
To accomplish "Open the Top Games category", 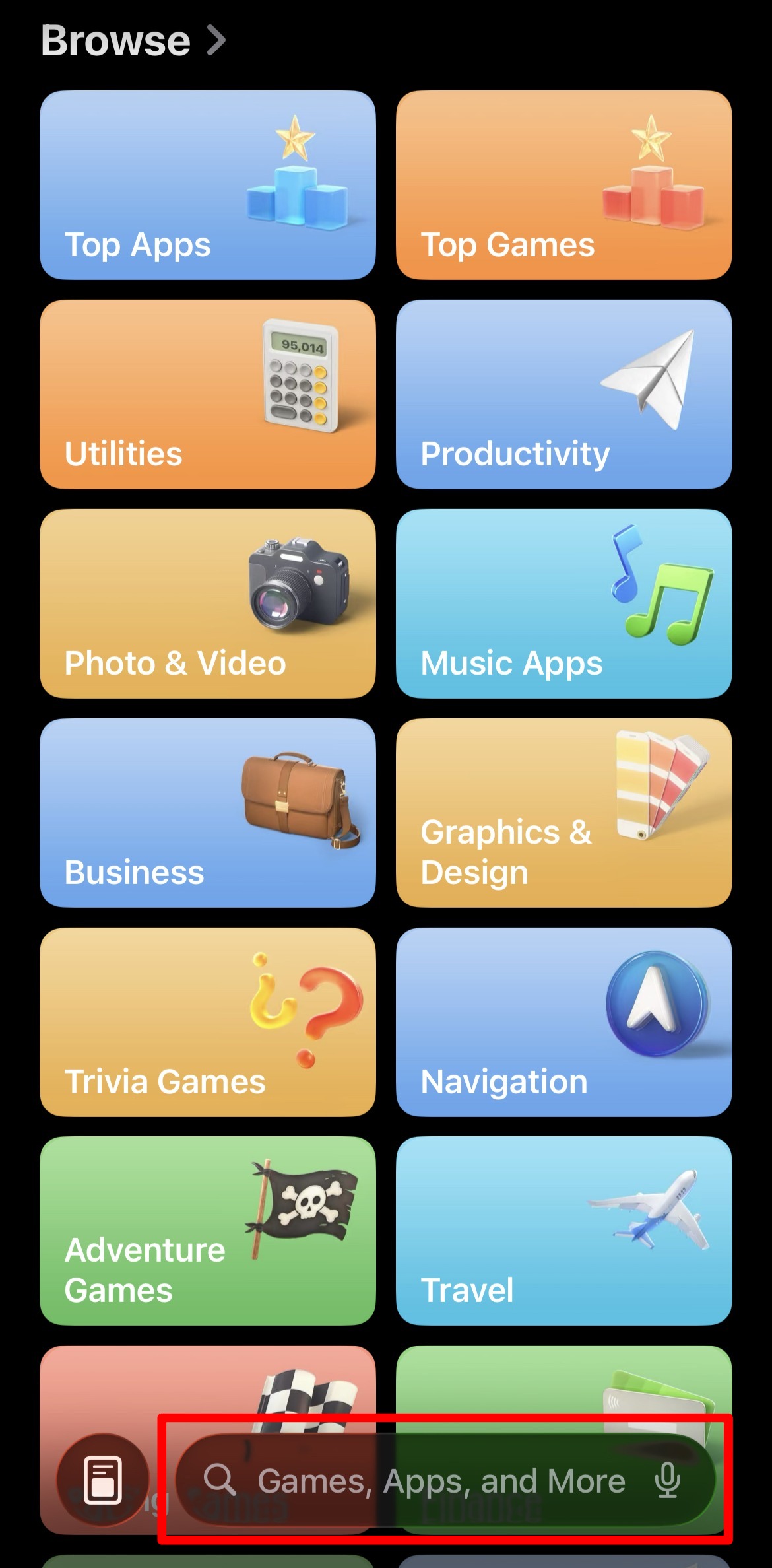I will (563, 185).
